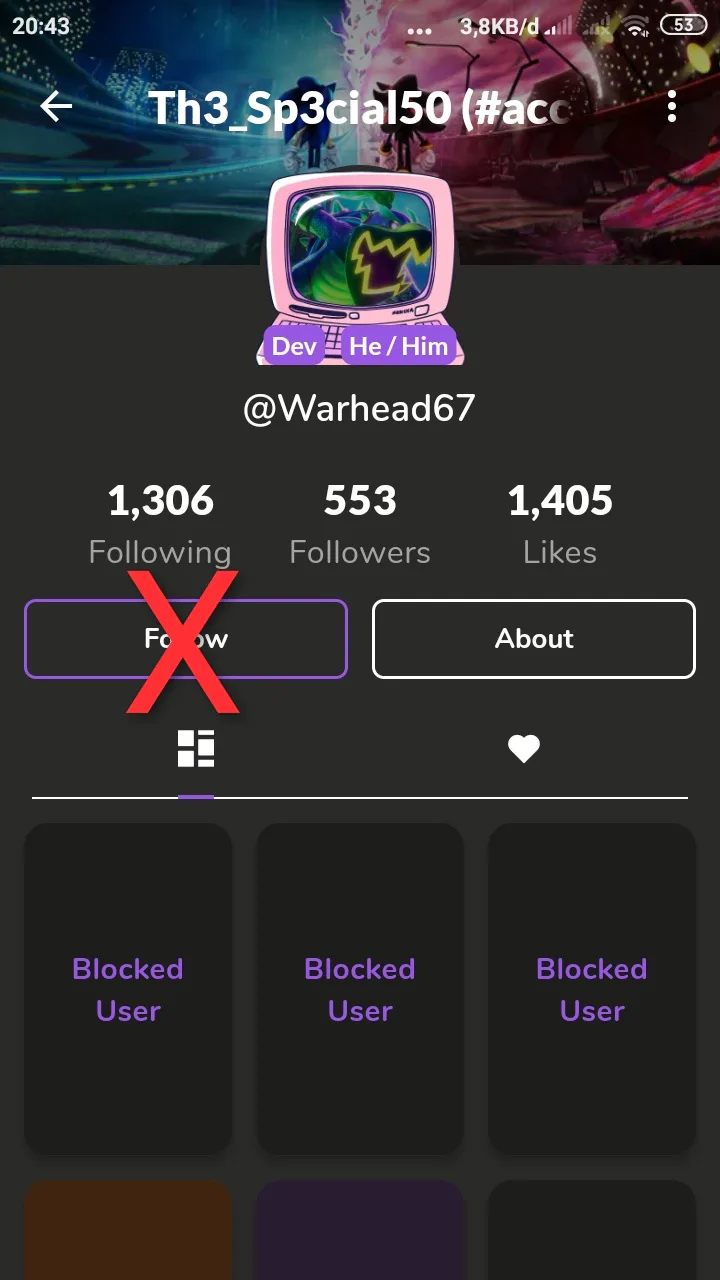Viewport: 720px width, 1280px height.
Task: Switch to the liked posts heart tab
Action: pos(524,749)
